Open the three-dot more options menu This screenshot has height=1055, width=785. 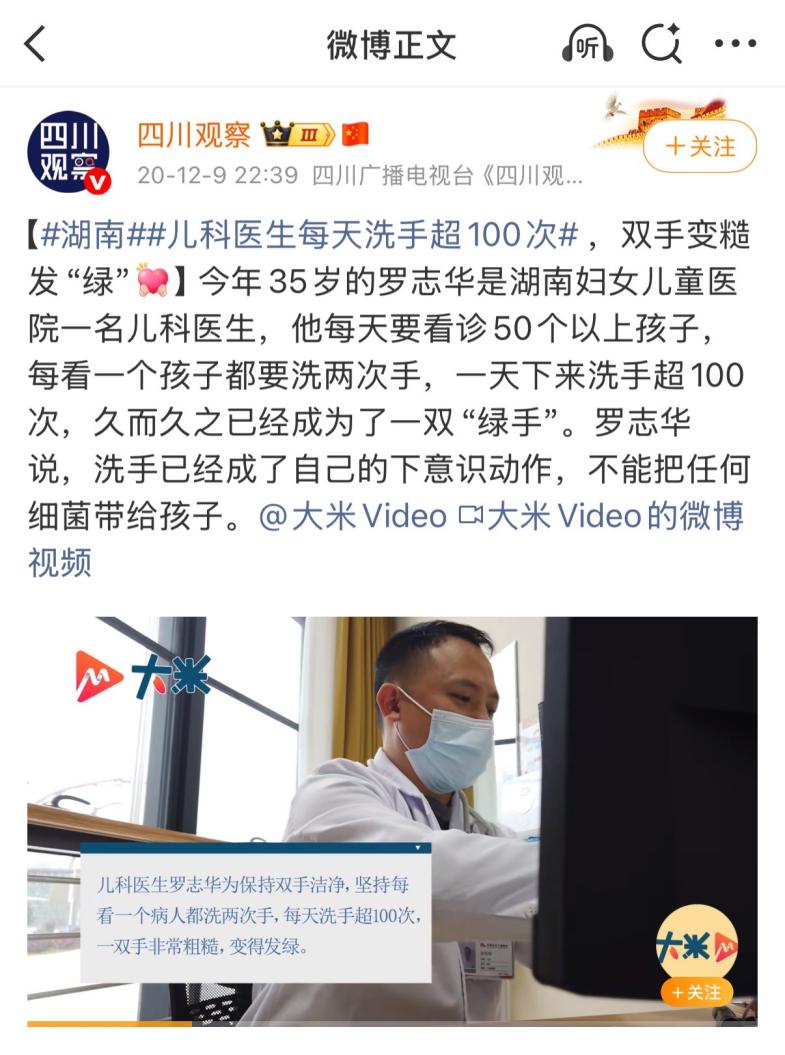click(734, 43)
